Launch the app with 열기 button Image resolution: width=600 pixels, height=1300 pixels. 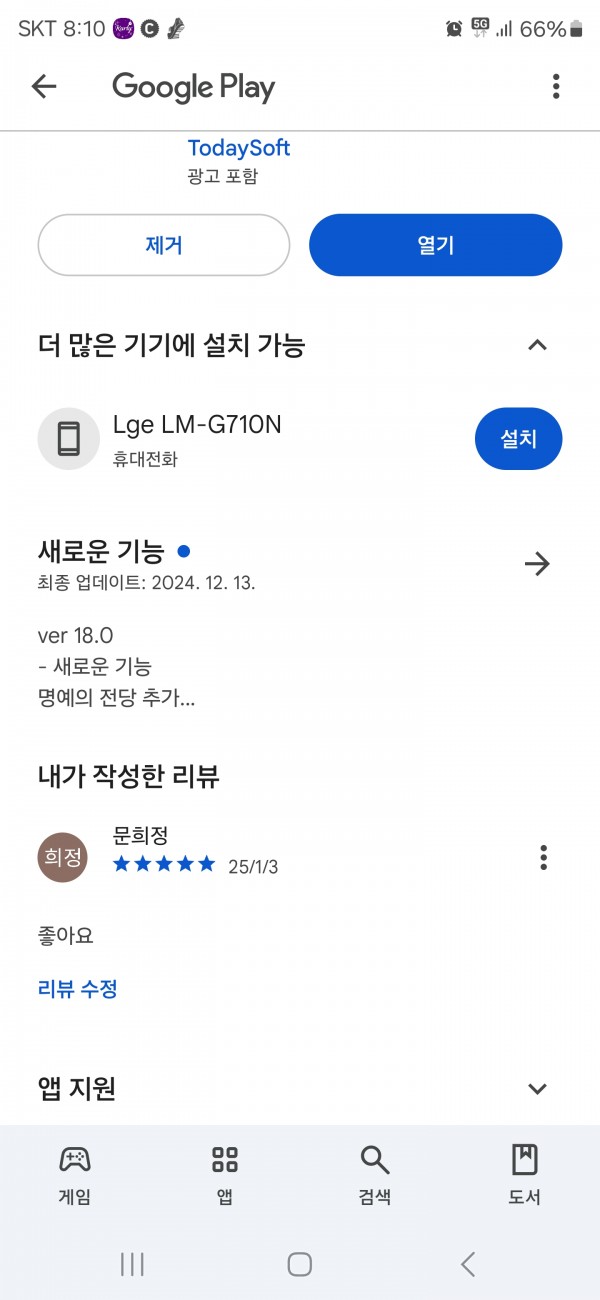[436, 245]
